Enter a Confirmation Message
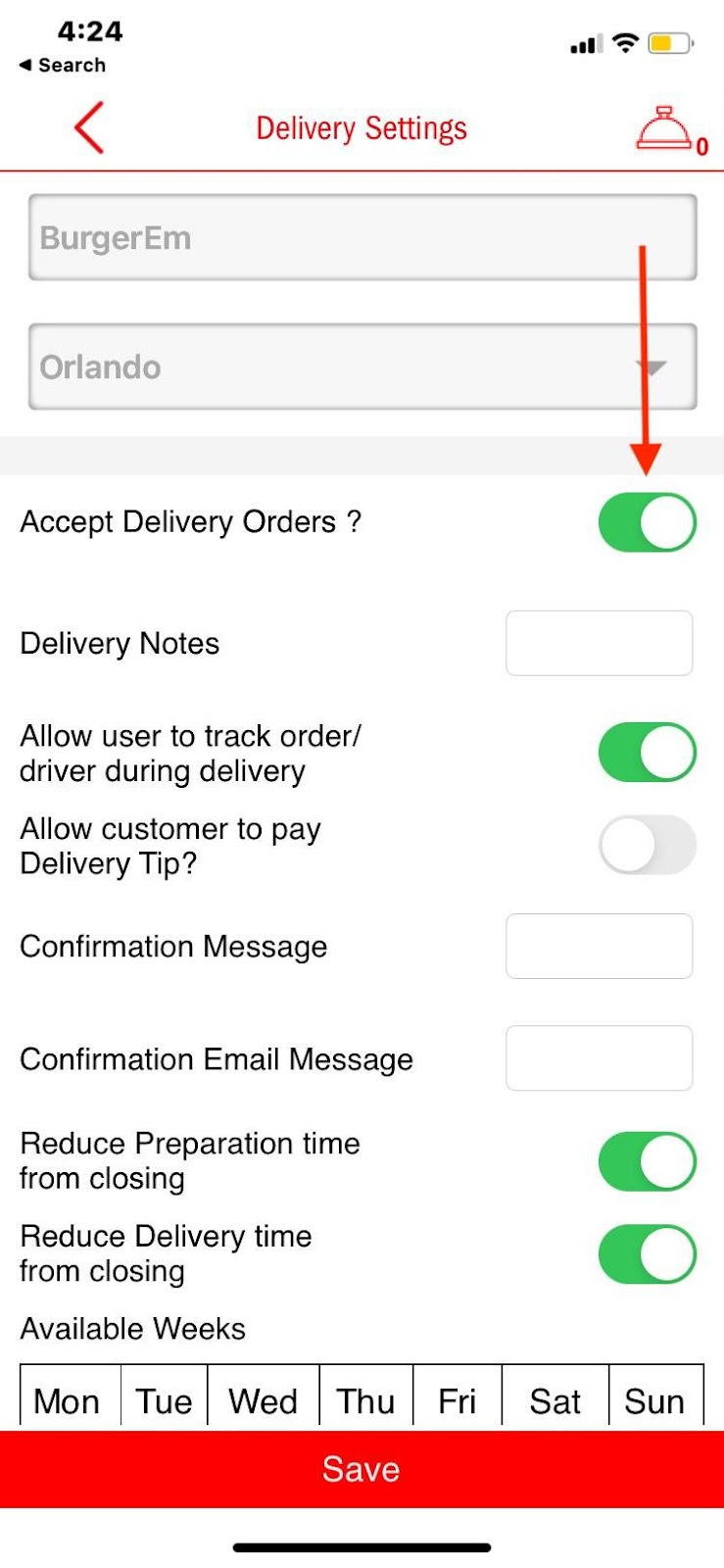Screen dimensions: 724x1568 pyautogui.click(x=599, y=947)
